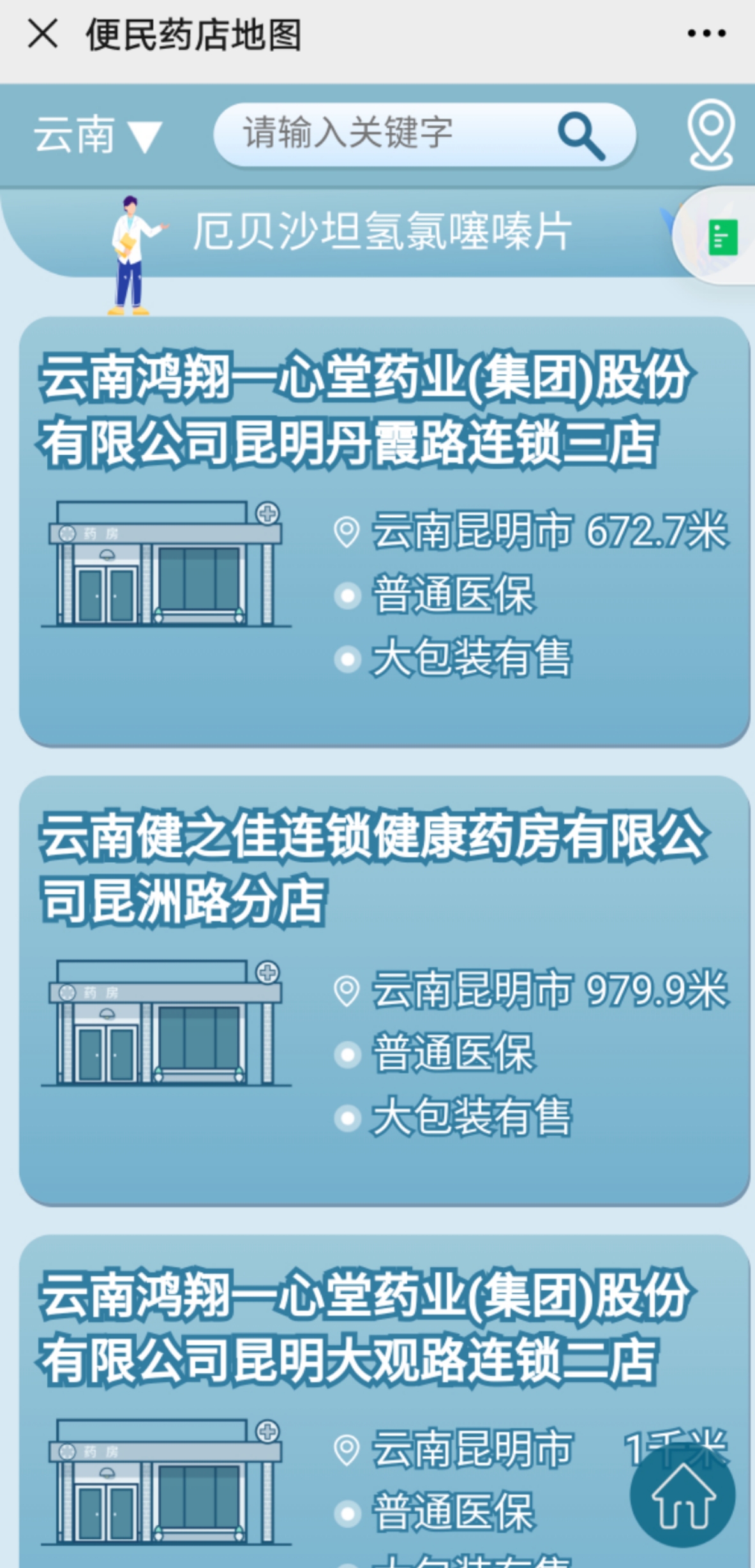
Task: Close the 便民药店地图 mini program
Action: (43, 33)
